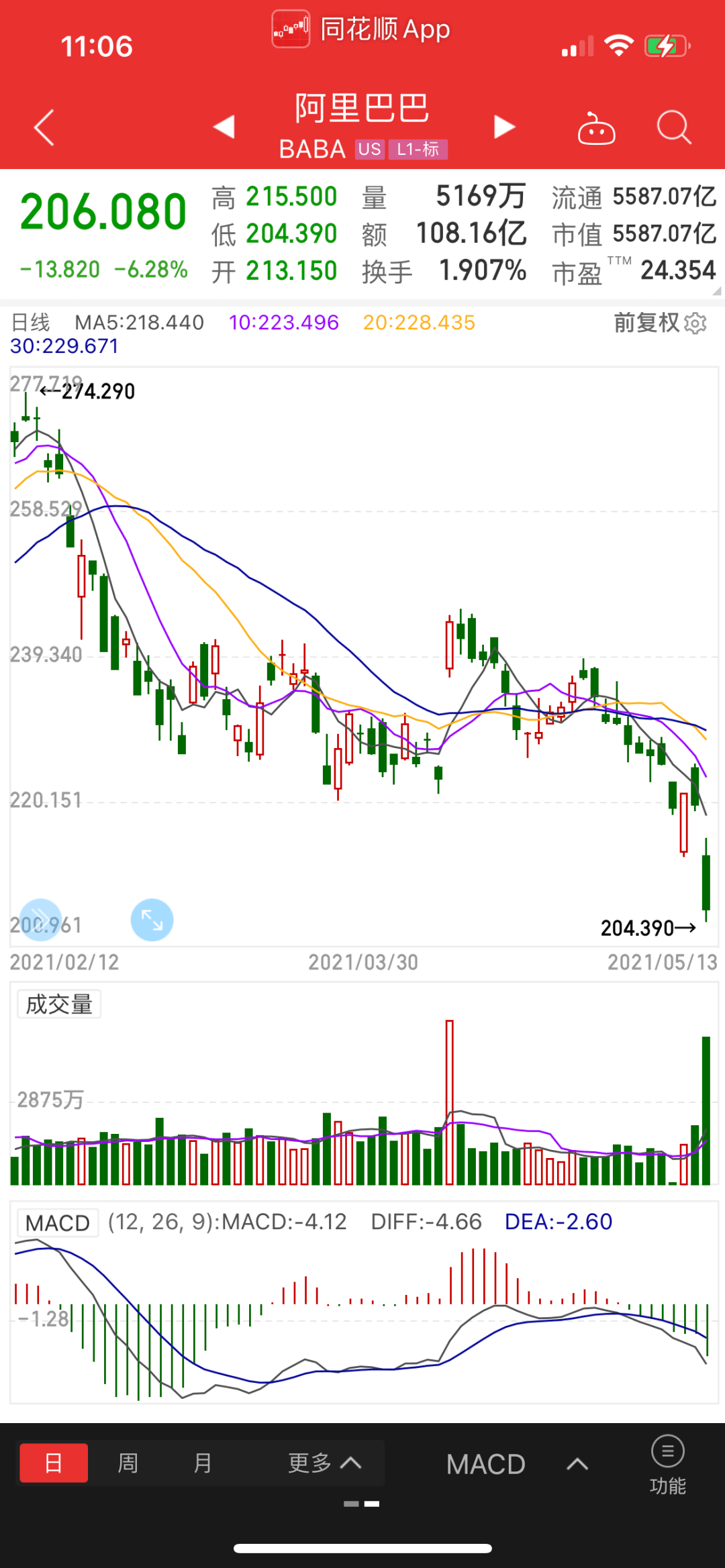Viewport: 725px width, 1568px height.
Task: Change the 成交量 indicator panel
Action: point(59,1004)
